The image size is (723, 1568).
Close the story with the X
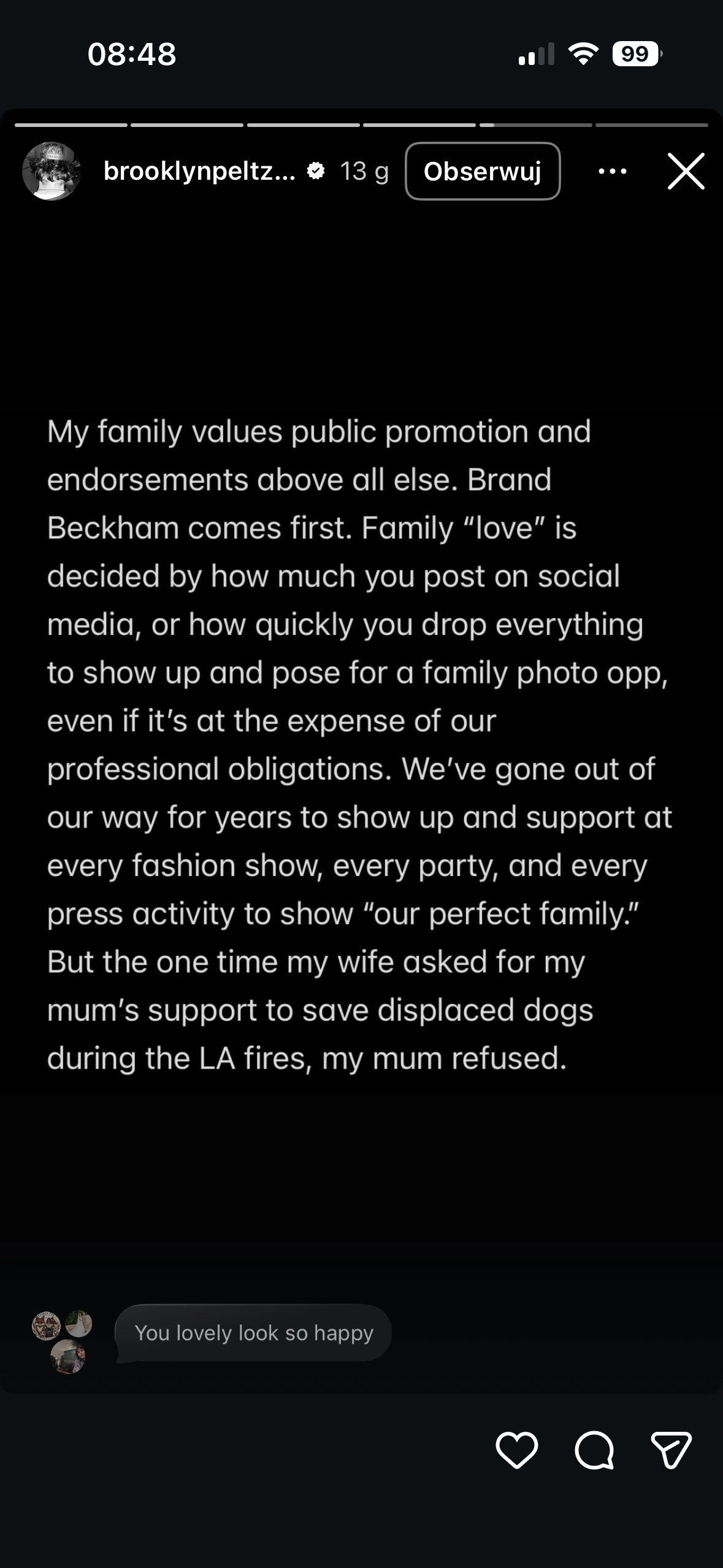tap(686, 171)
